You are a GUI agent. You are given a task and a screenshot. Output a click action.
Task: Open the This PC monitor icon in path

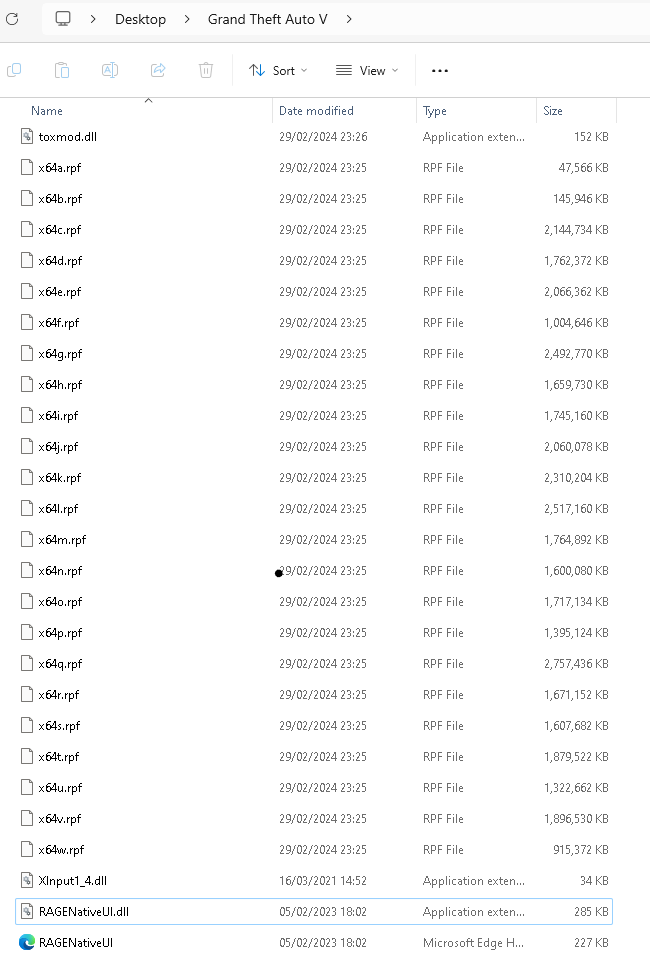click(63, 19)
